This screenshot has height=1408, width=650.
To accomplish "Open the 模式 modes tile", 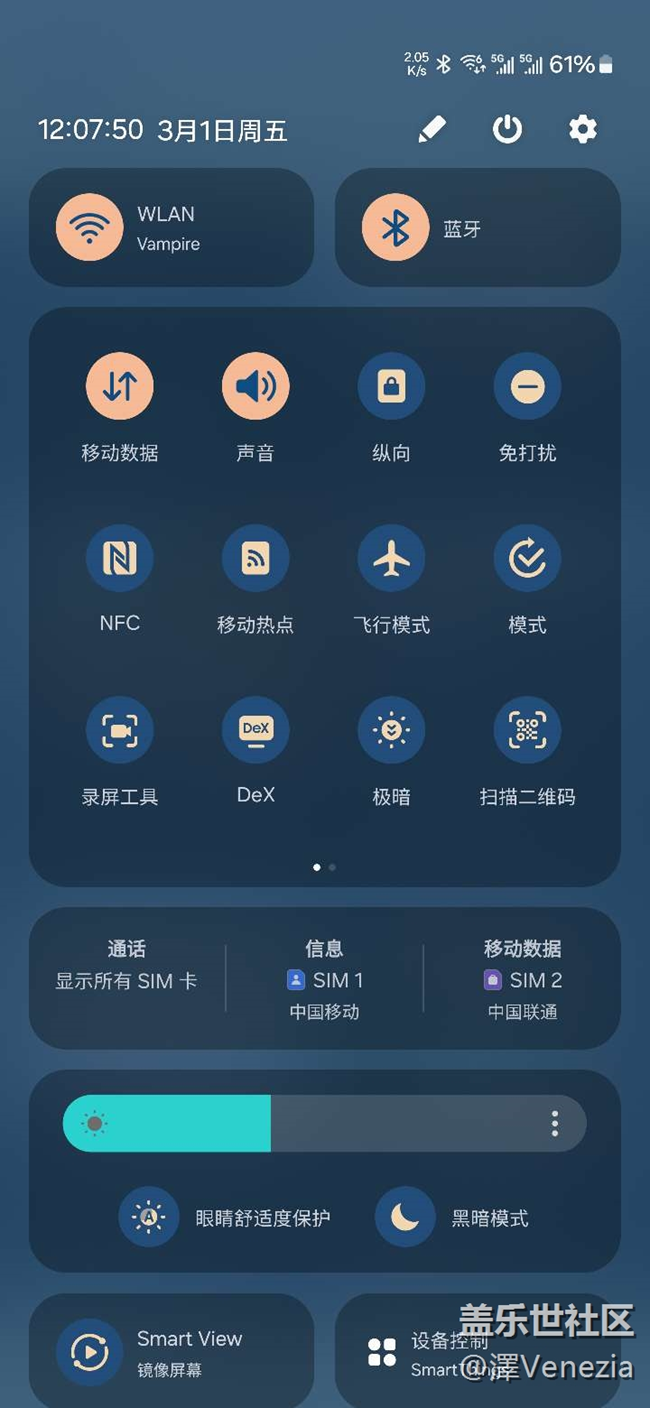I will click(527, 558).
